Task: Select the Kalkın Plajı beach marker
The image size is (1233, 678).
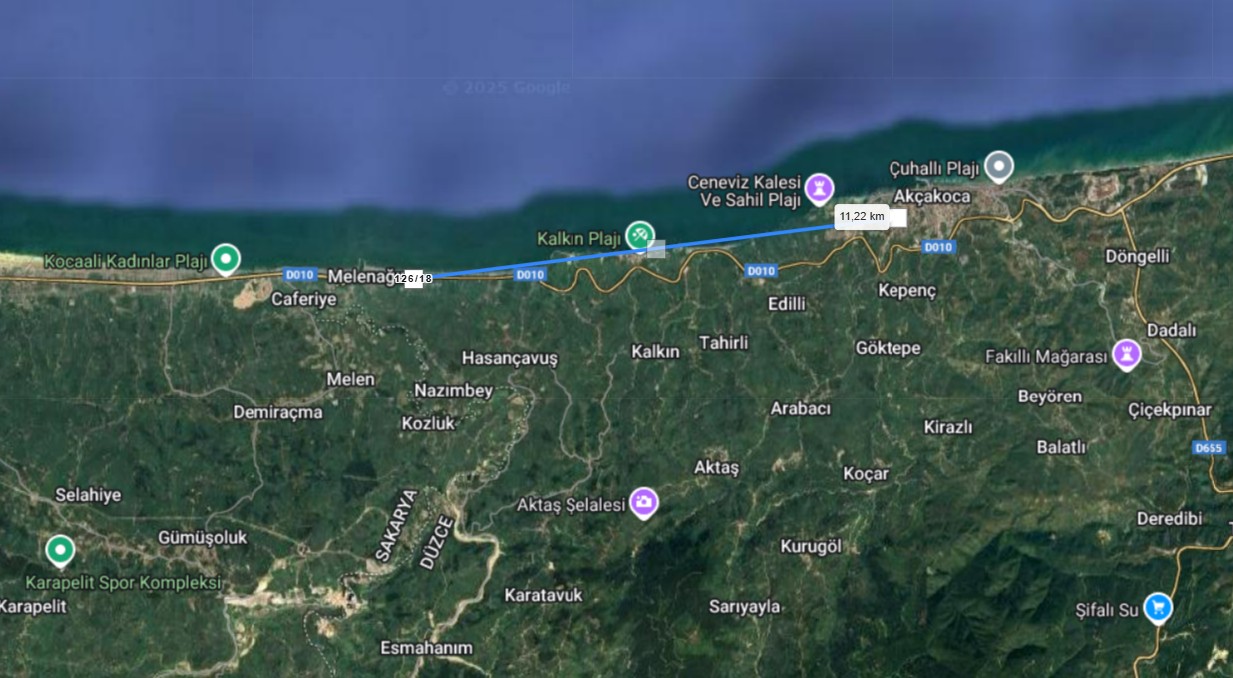Action: 640,236
